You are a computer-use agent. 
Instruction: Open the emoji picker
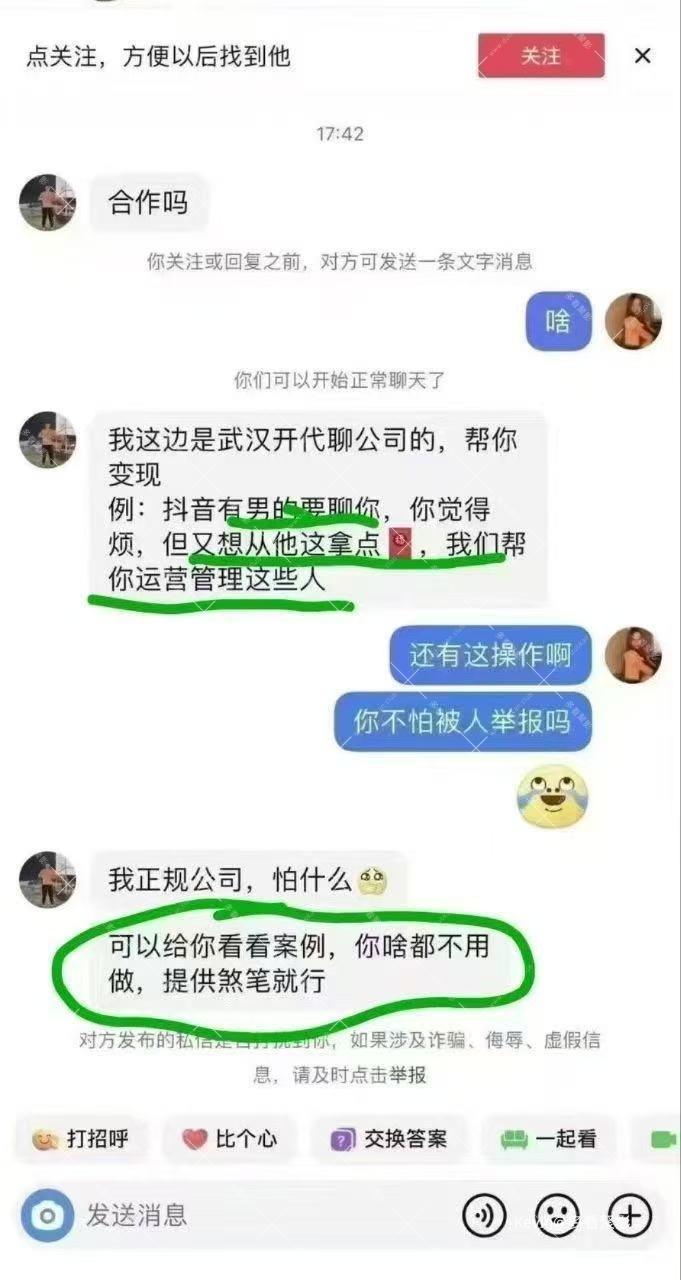click(x=558, y=1216)
